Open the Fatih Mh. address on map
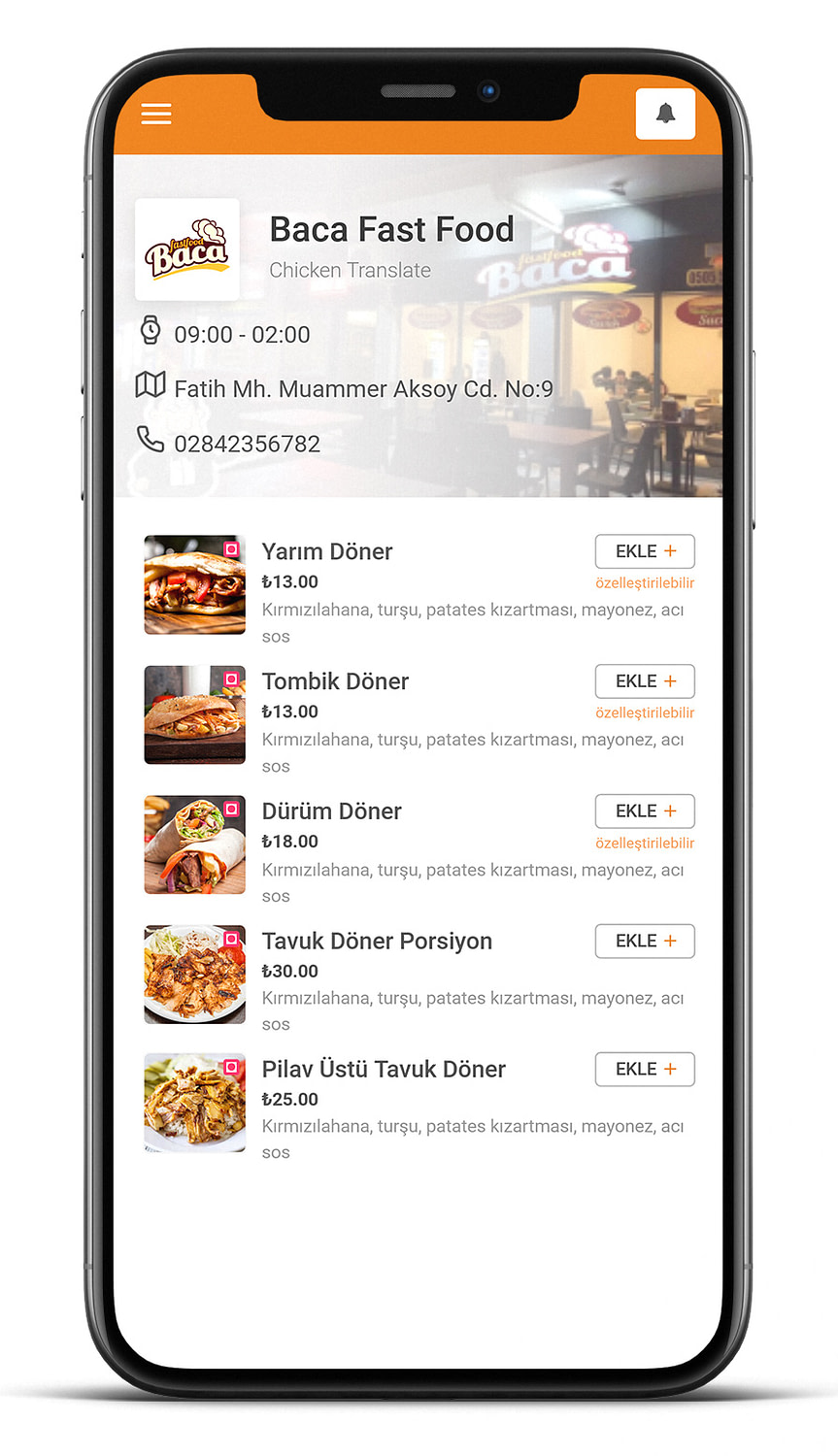838x1456 pixels. pos(362,389)
